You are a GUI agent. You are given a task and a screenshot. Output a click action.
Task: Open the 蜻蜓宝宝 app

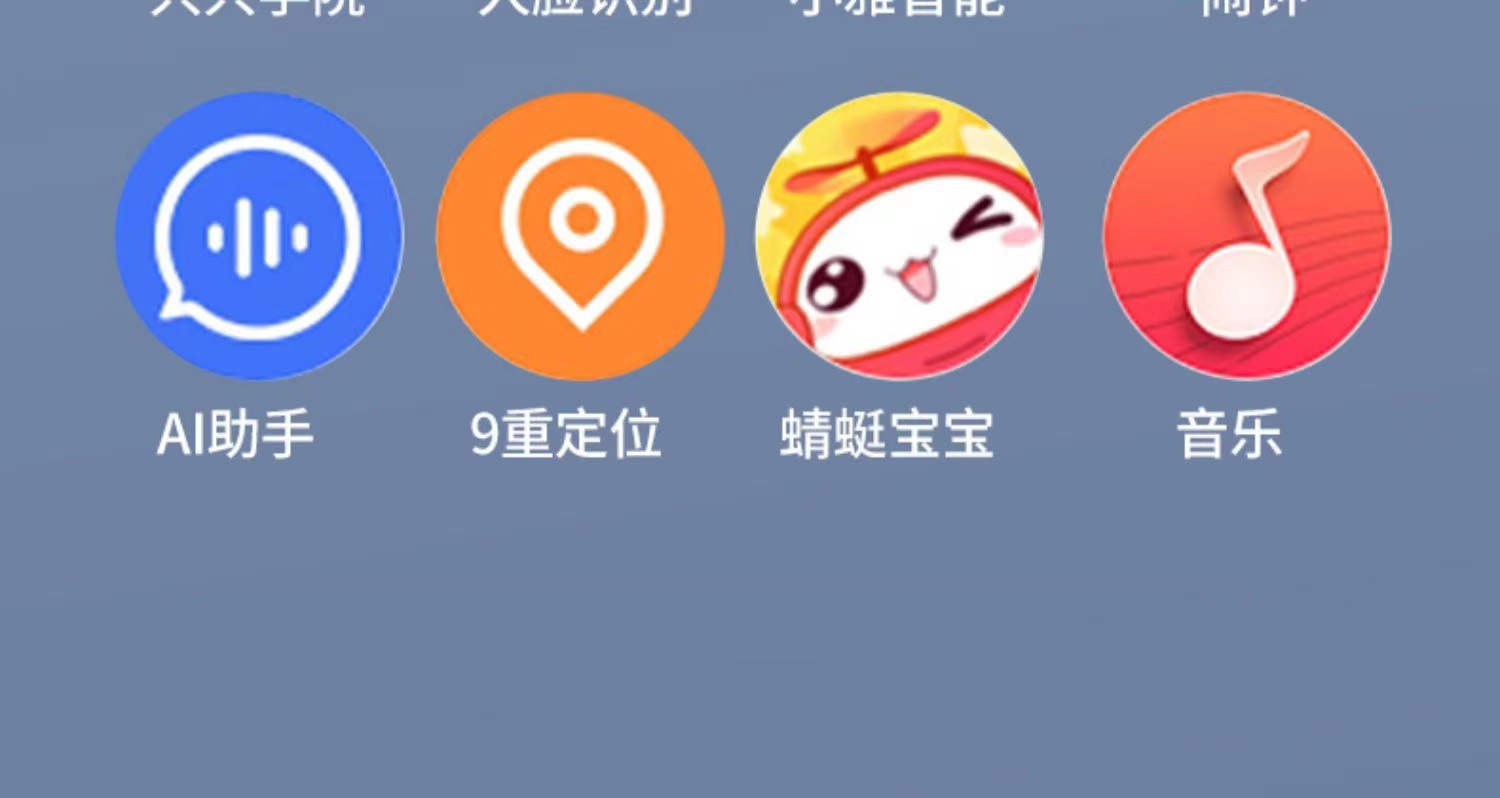899,236
